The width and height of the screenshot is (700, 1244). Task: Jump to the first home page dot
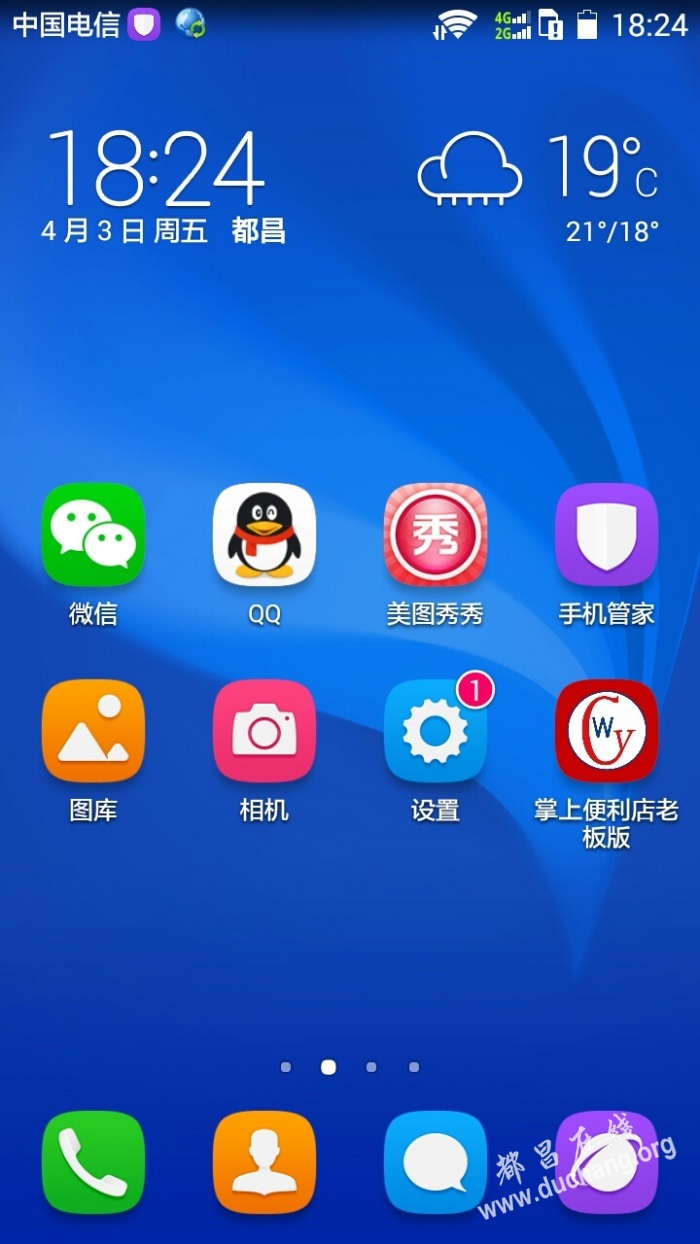click(286, 1067)
